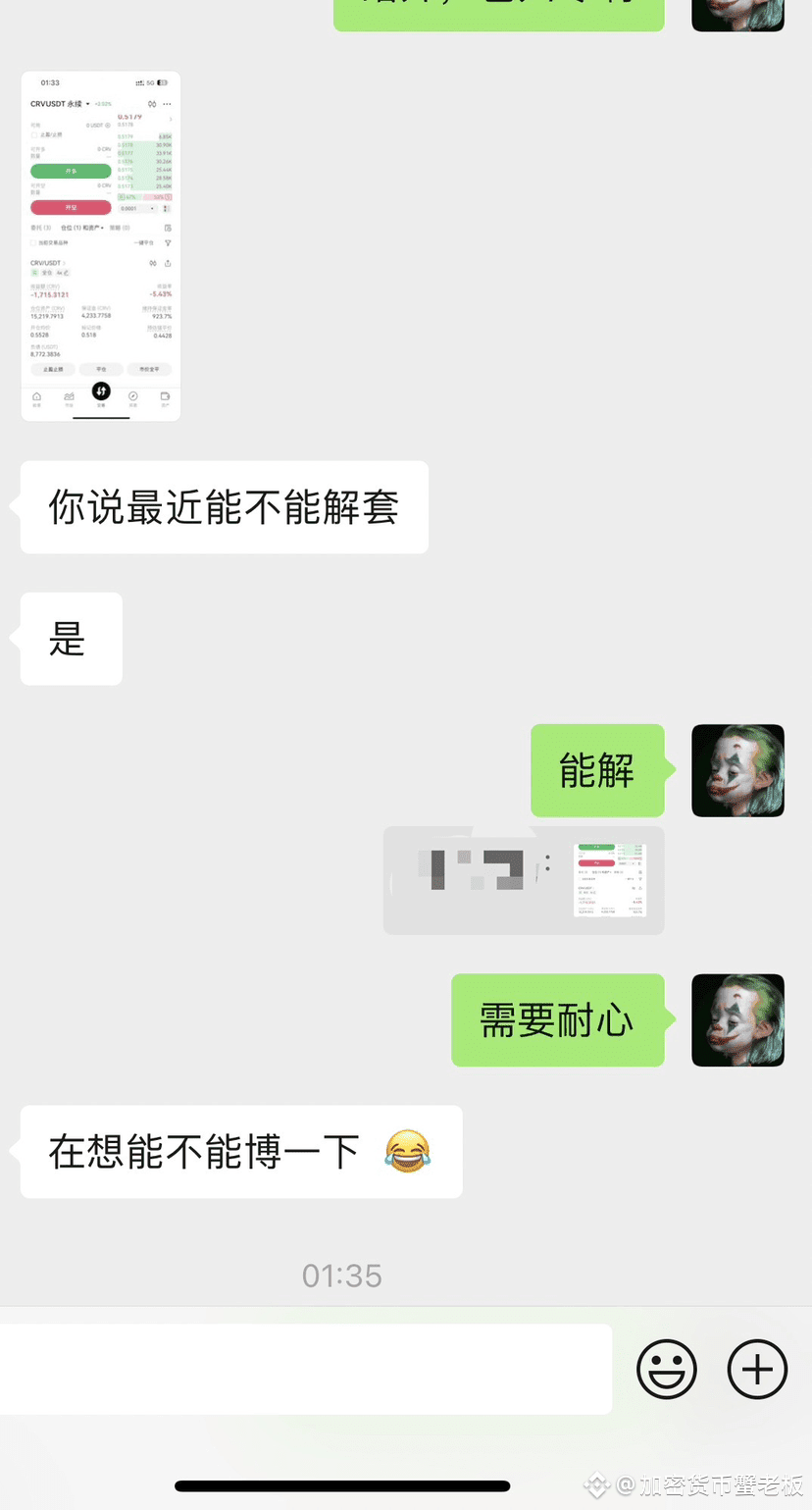
Task: Open the quoted message with small screenshot
Action: point(524,880)
